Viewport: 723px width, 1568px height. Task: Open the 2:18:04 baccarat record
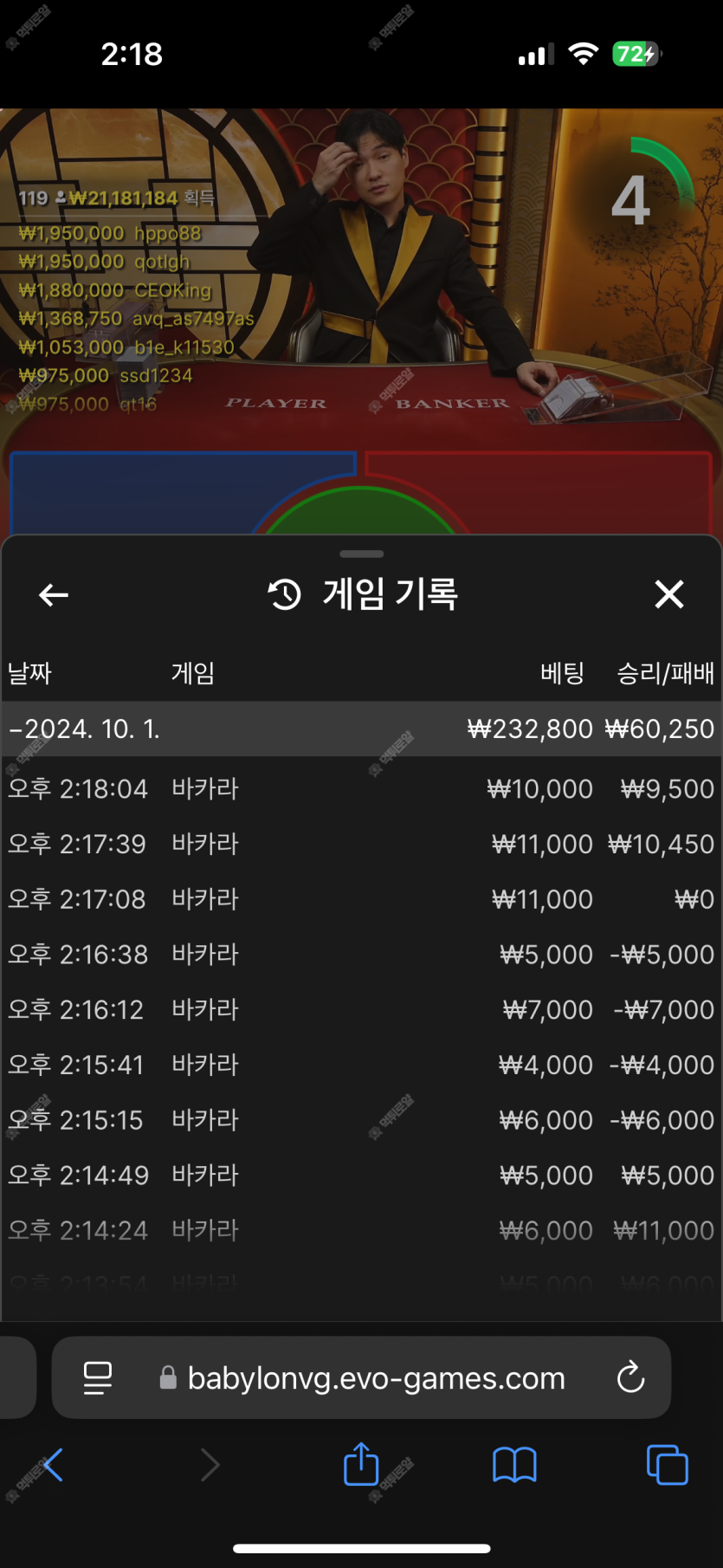(361, 788)
